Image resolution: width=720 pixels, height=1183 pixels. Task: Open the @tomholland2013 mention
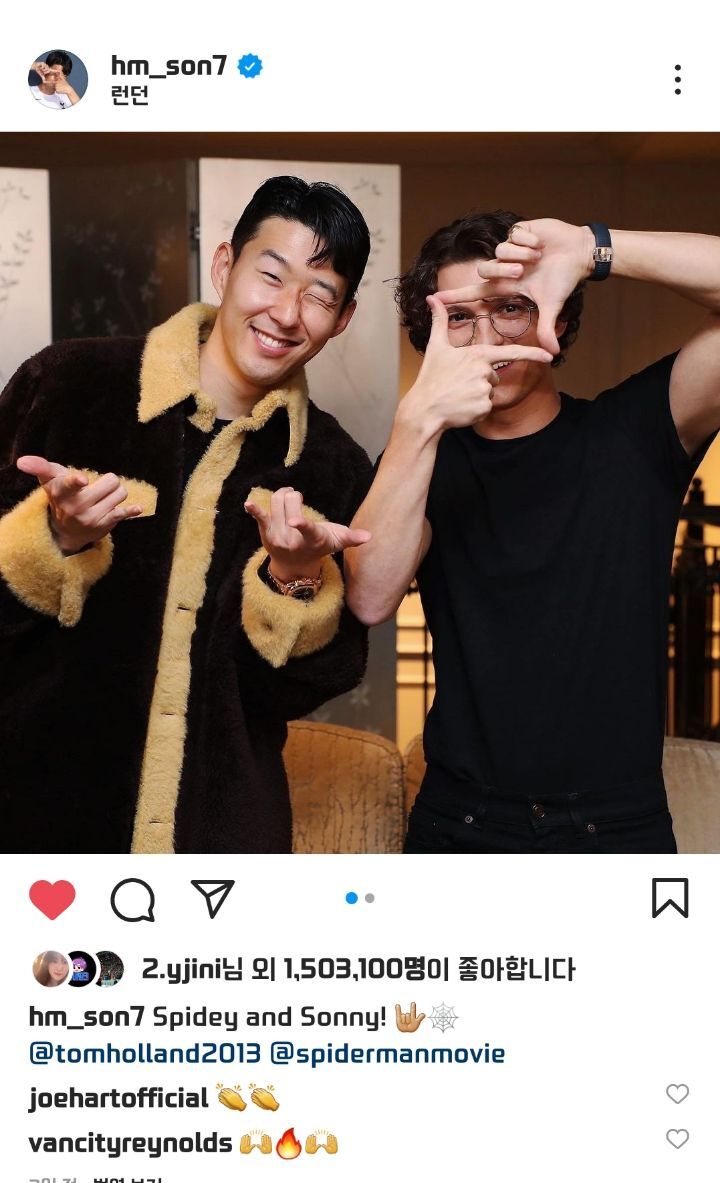click(x=145, y=1053)
